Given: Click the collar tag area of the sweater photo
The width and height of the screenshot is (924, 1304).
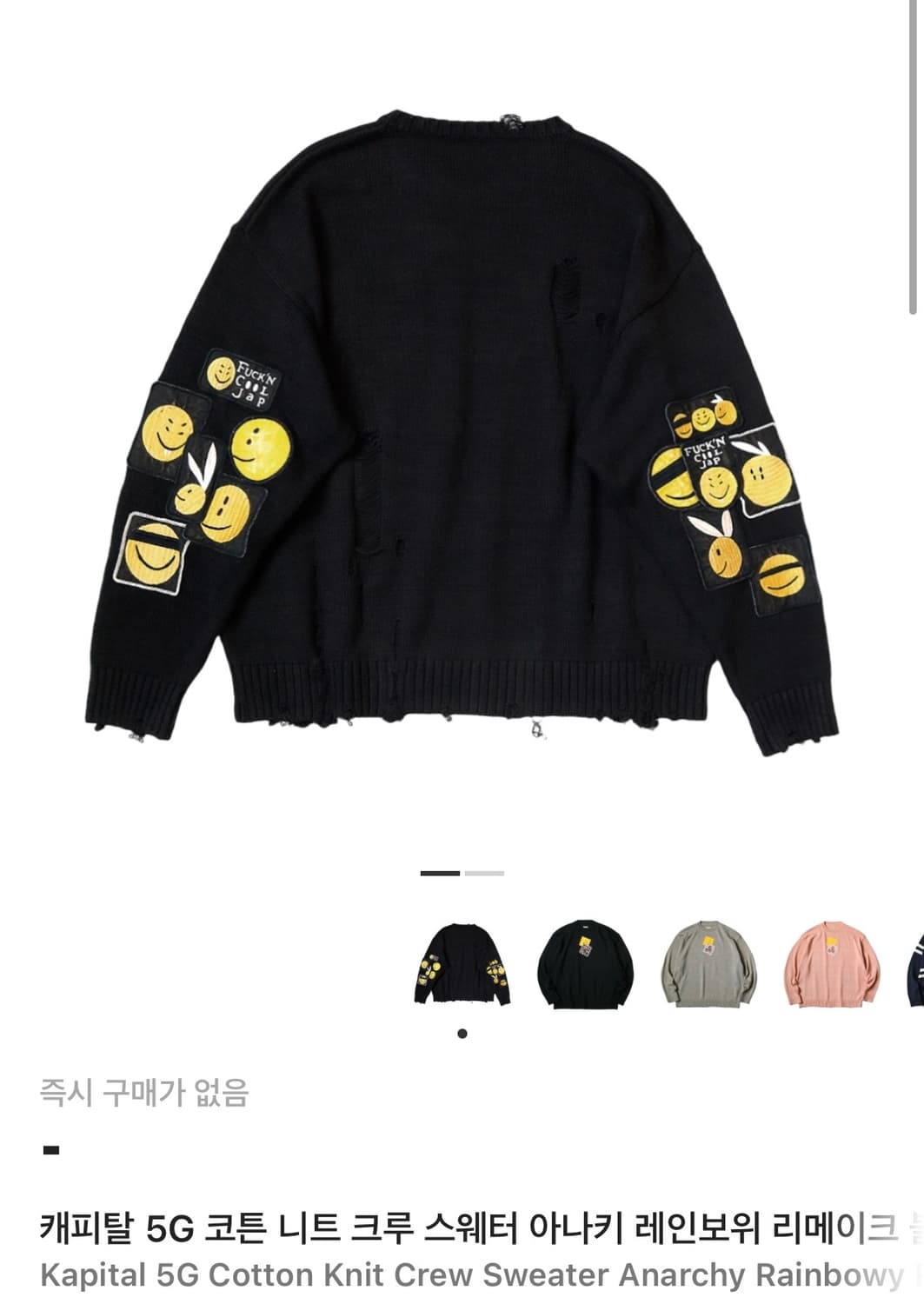Looking at the screenshot, I should (x=511, y=122).
